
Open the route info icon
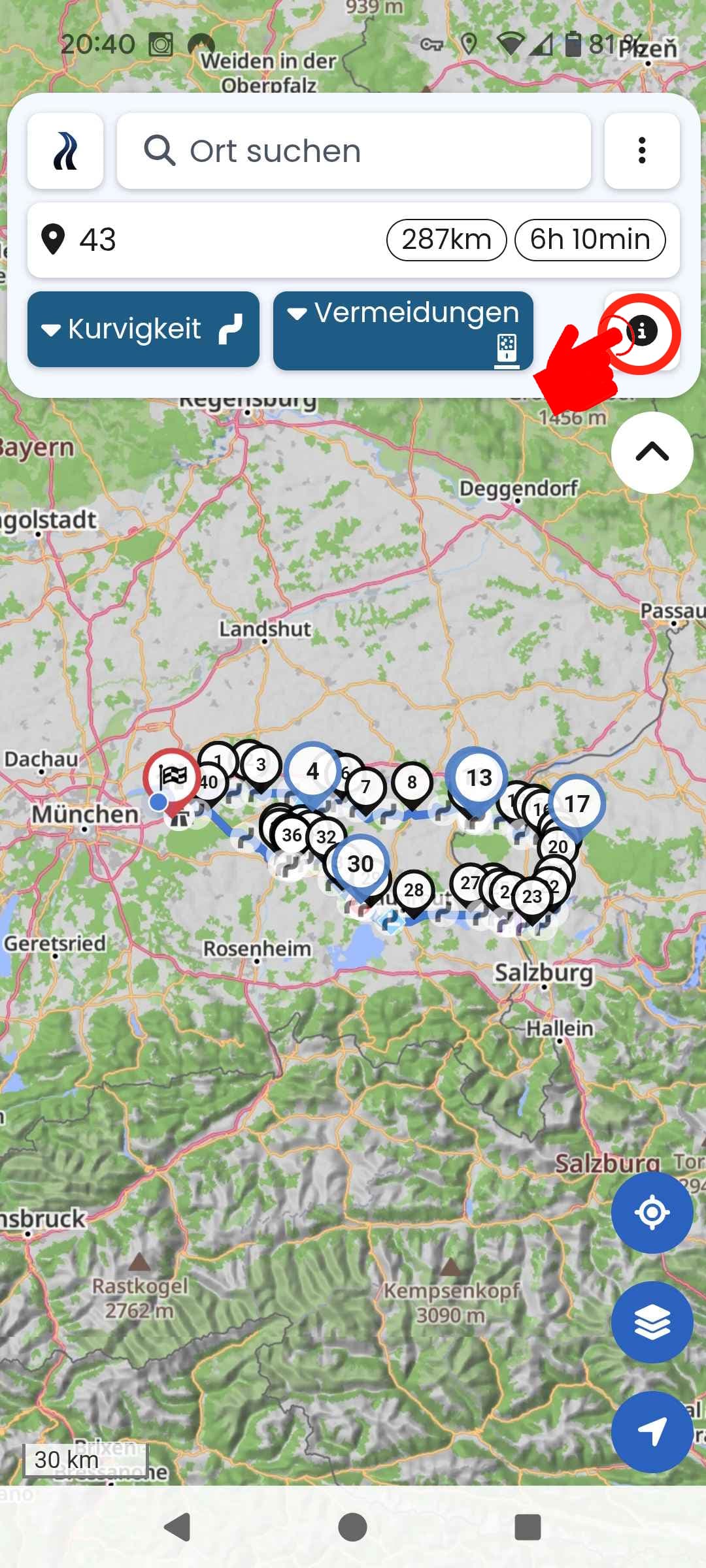[642, 331]
